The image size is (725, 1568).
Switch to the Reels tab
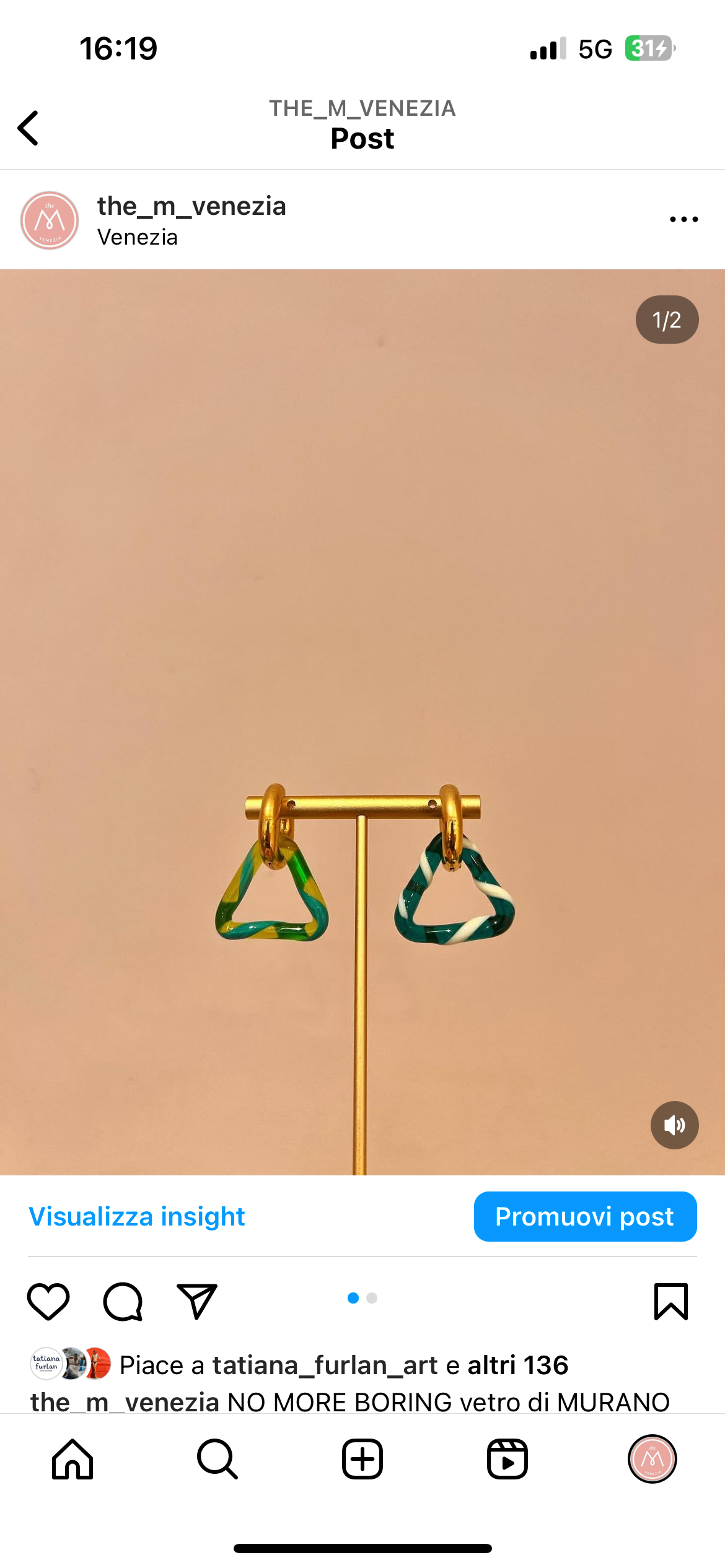click(x=507, y=1459)
